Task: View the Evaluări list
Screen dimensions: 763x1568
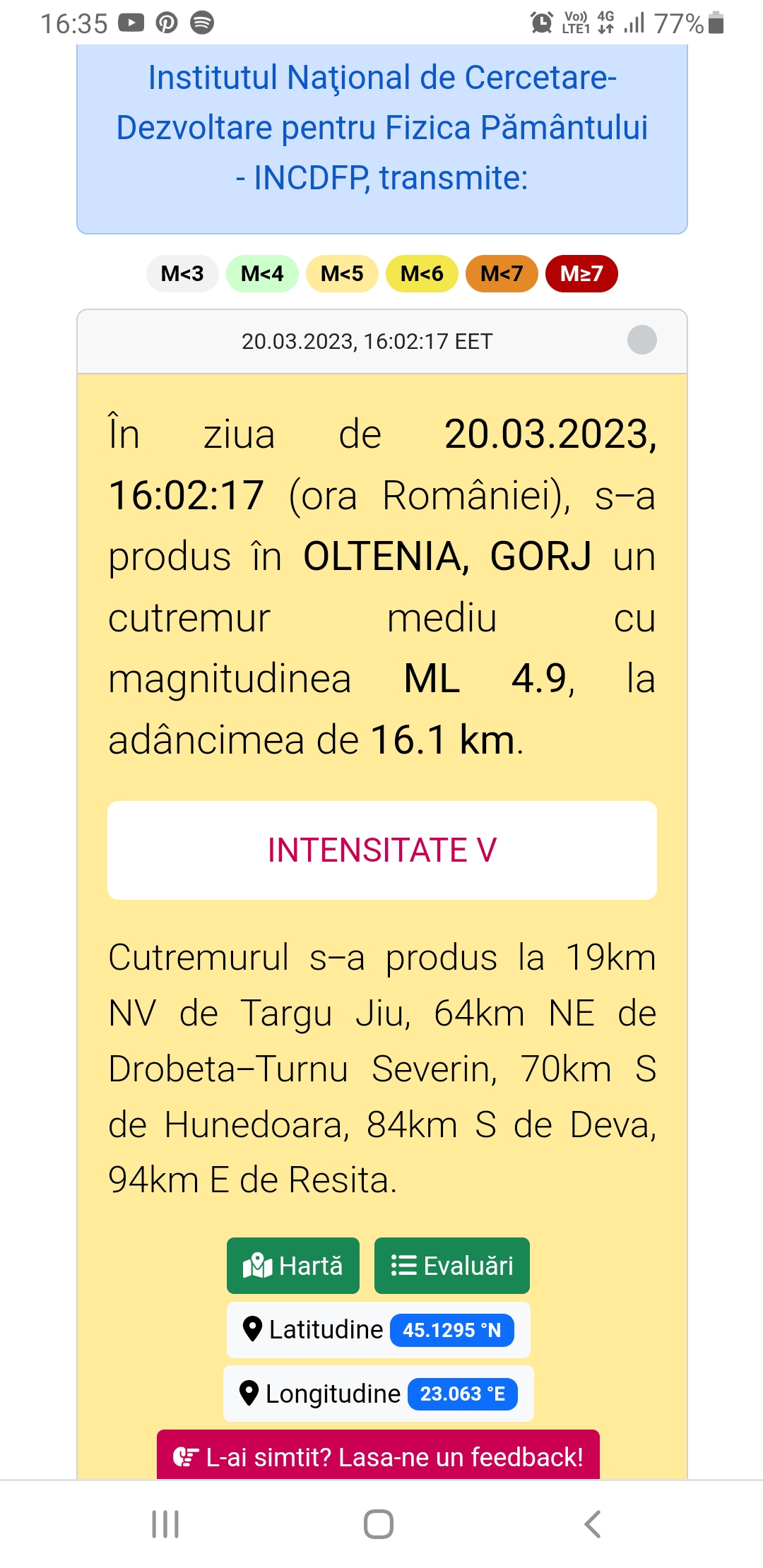Action: [451, 1265]
